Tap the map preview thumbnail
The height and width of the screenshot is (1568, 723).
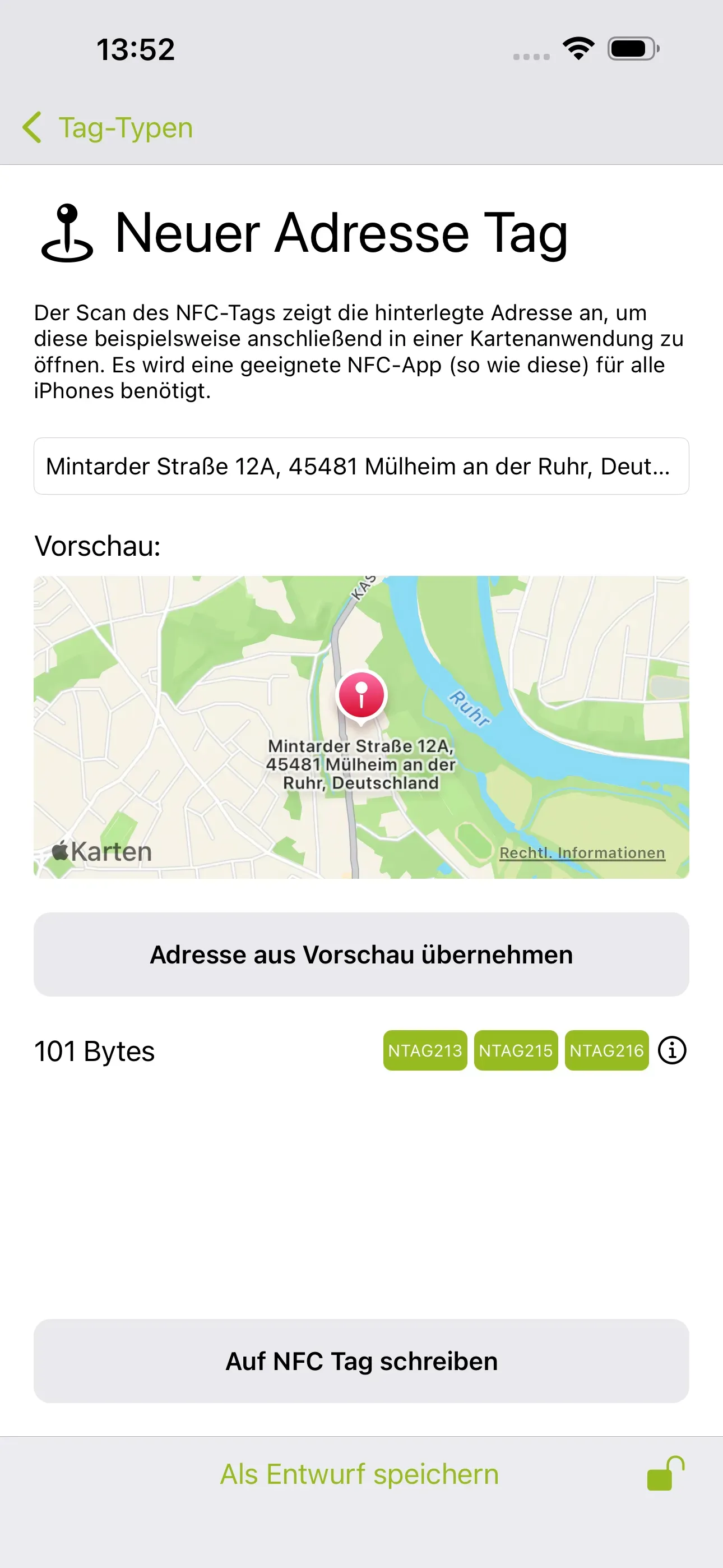[x=361, y=727]
